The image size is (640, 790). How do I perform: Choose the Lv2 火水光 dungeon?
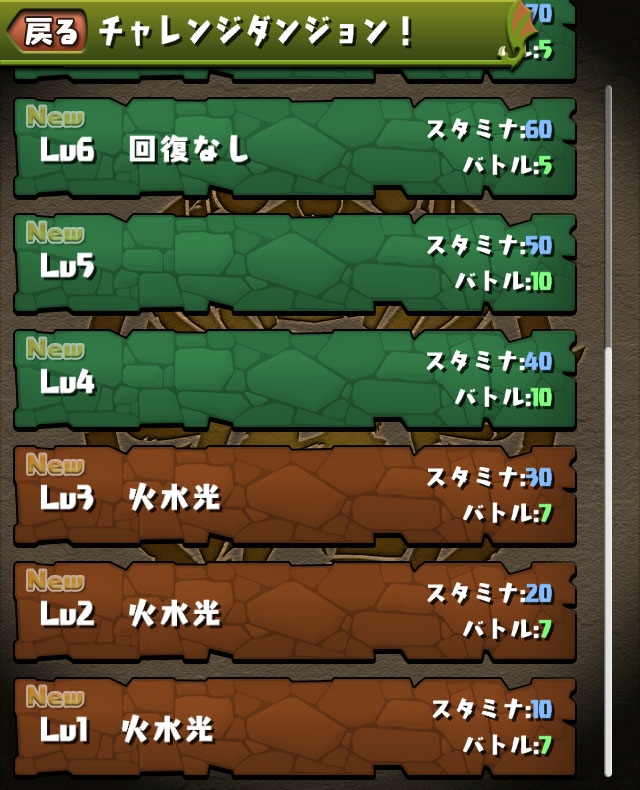click(294, 612)
